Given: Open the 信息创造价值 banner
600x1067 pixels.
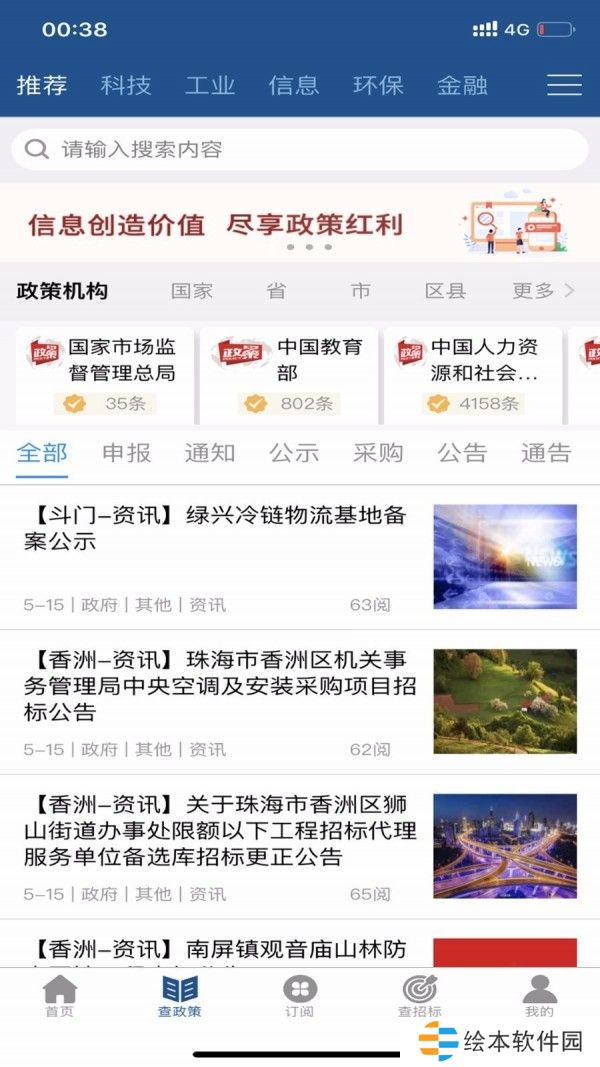Looking at the screenshot, I should click(x=300, y=224).
